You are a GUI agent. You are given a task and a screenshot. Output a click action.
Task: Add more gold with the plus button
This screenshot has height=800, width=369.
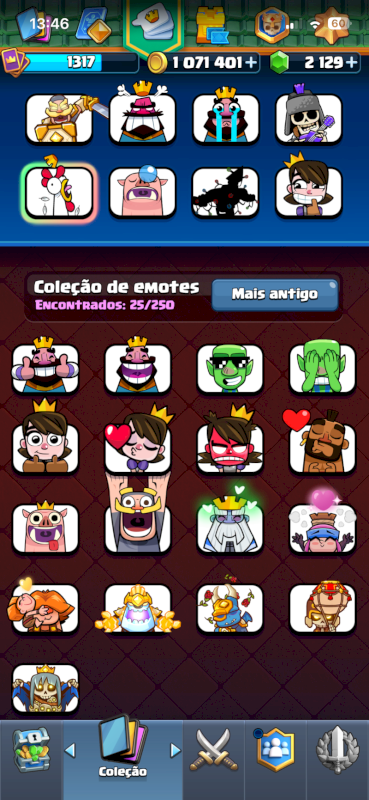coord(251,62)
